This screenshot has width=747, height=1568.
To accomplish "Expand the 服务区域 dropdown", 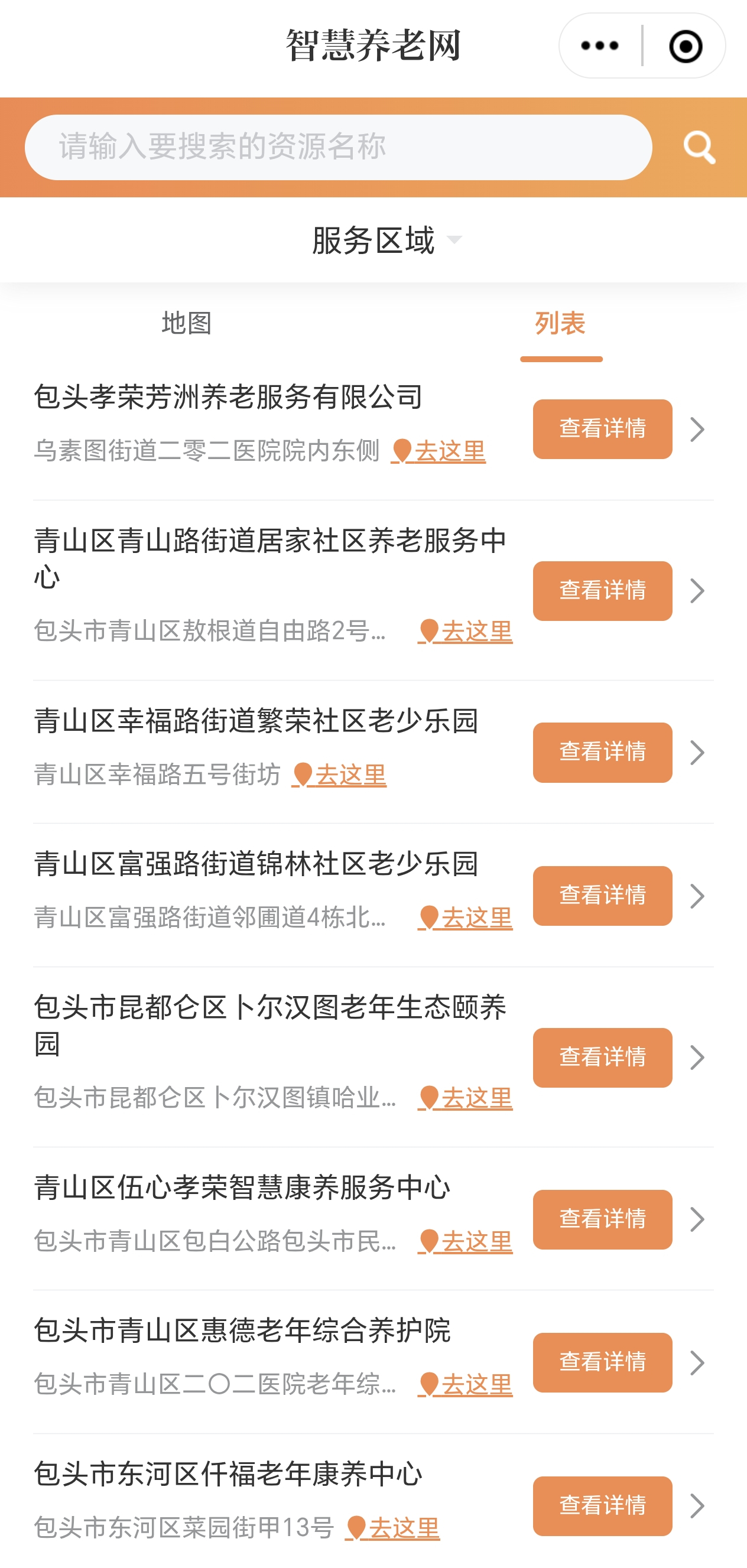I will (386, 240).
